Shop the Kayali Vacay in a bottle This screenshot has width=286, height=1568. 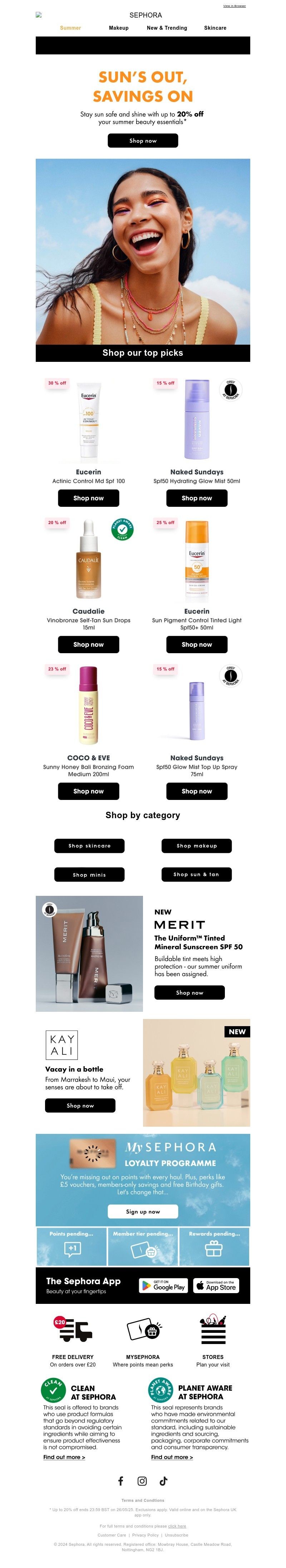[80, 1105]
